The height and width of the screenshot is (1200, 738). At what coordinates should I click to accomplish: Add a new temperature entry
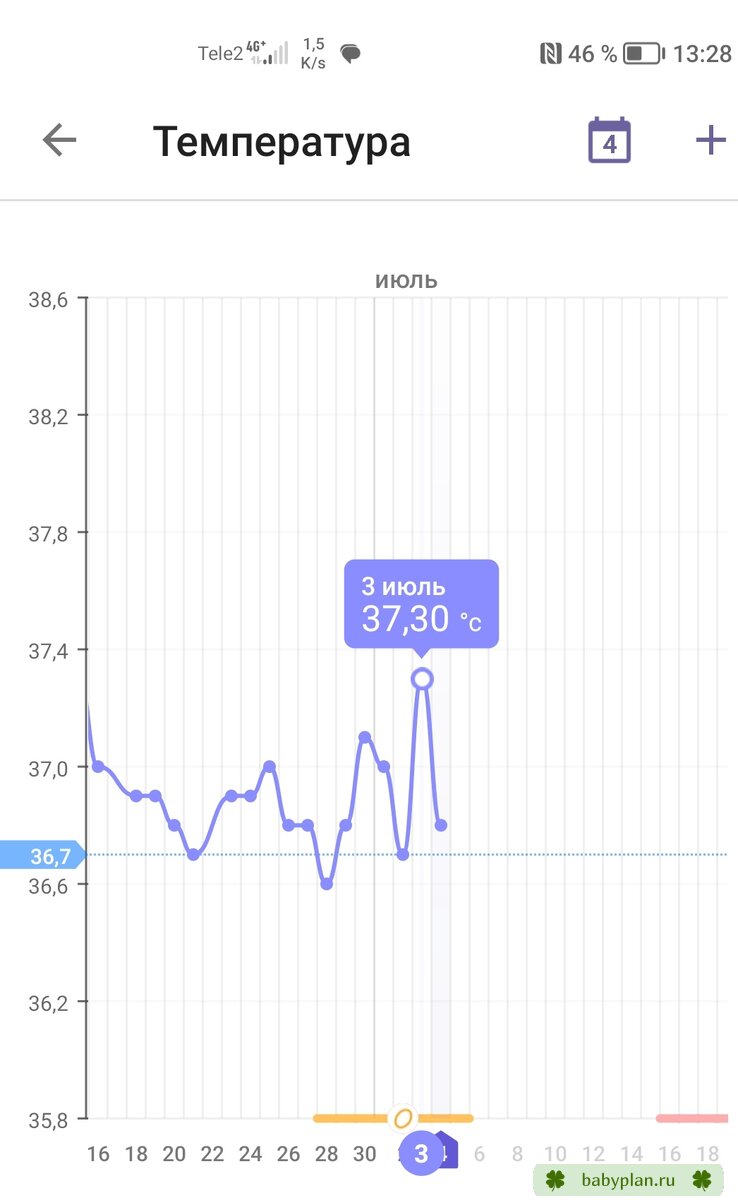click(710, 140)
